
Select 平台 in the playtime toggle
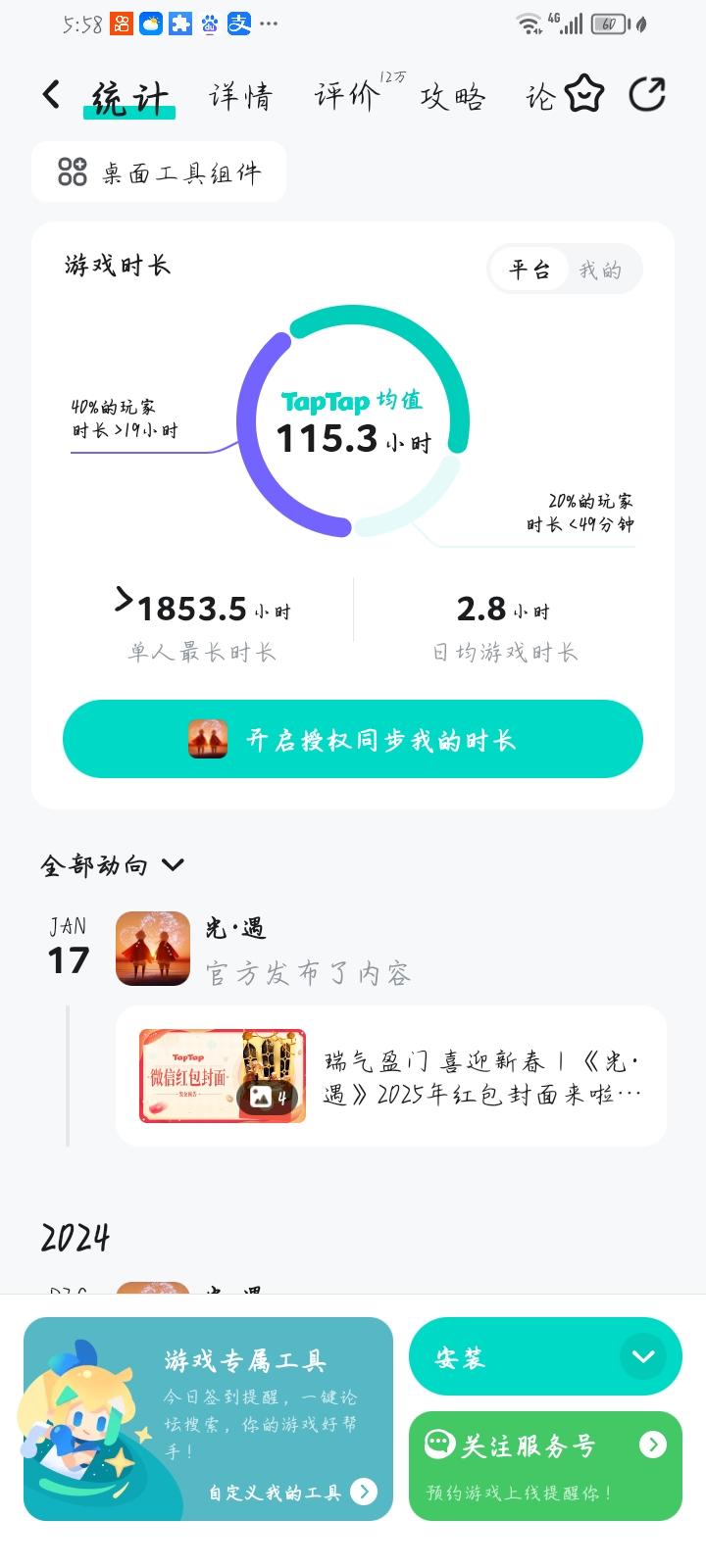point(529,269)
